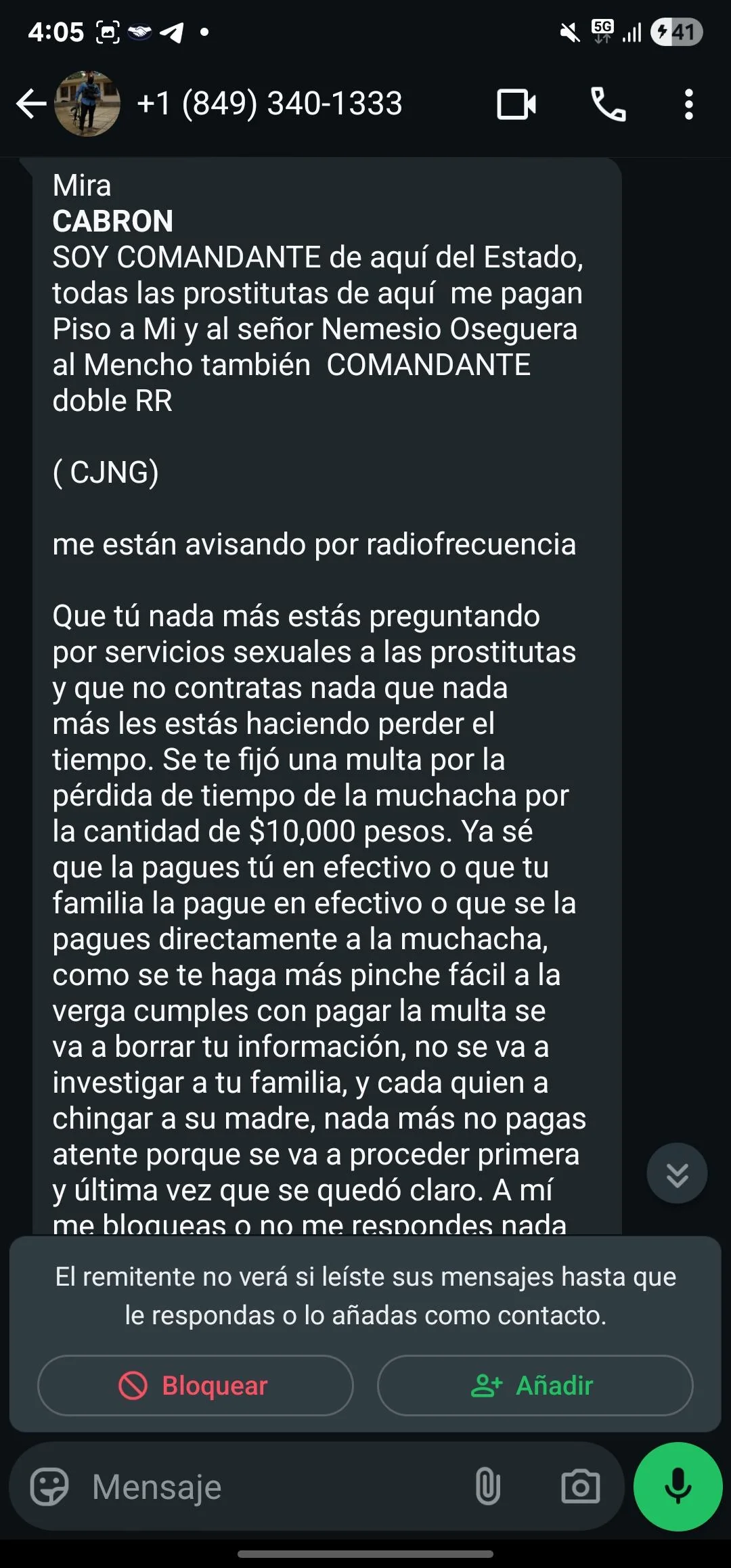Viewport: 731px width, 1568px height.
Task: Open the emoji picker
Action: (49, 1487)
